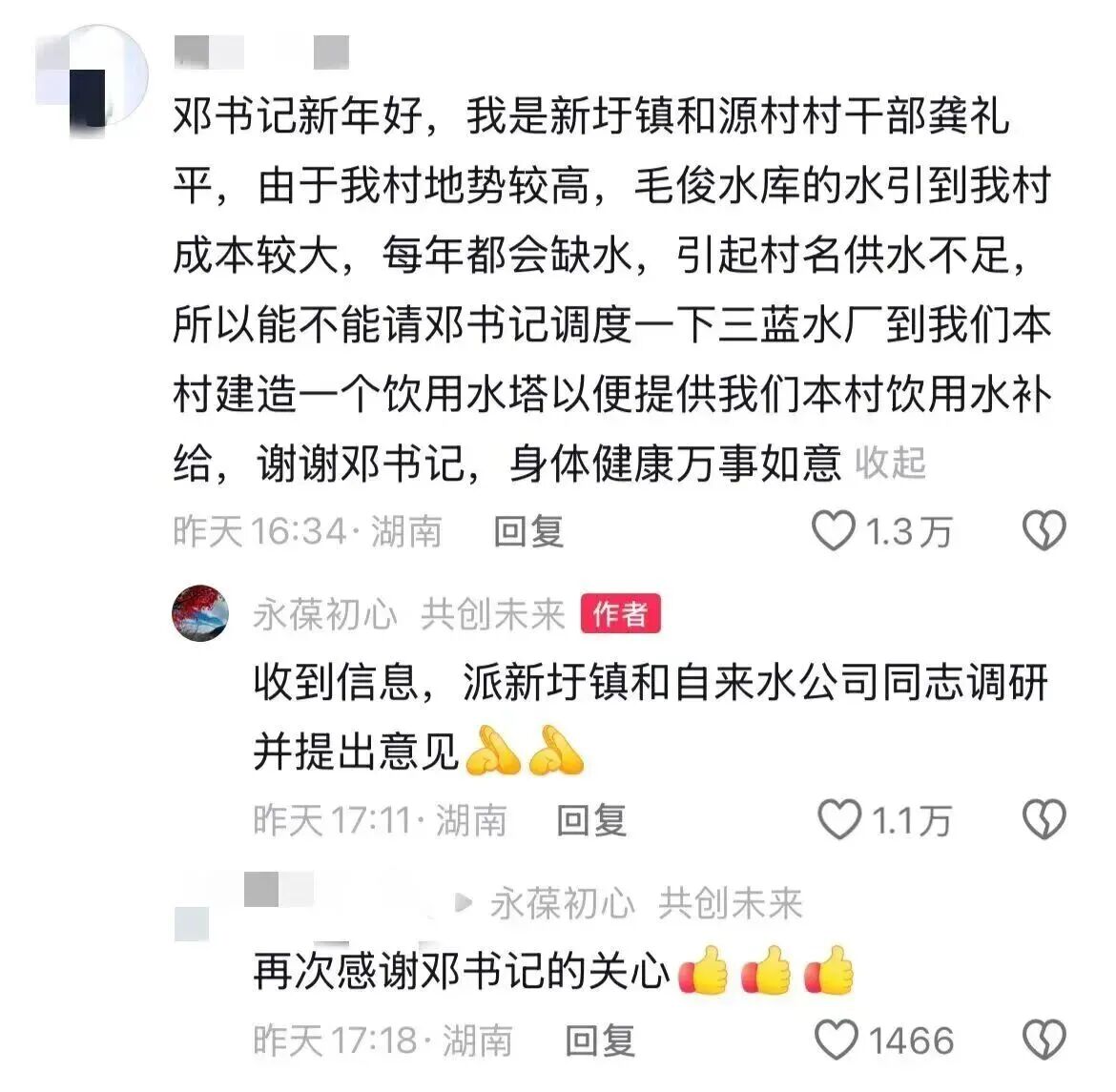
Task: Like the author's reply with 1.1万 likes
Action: click(x=840, y=820)
